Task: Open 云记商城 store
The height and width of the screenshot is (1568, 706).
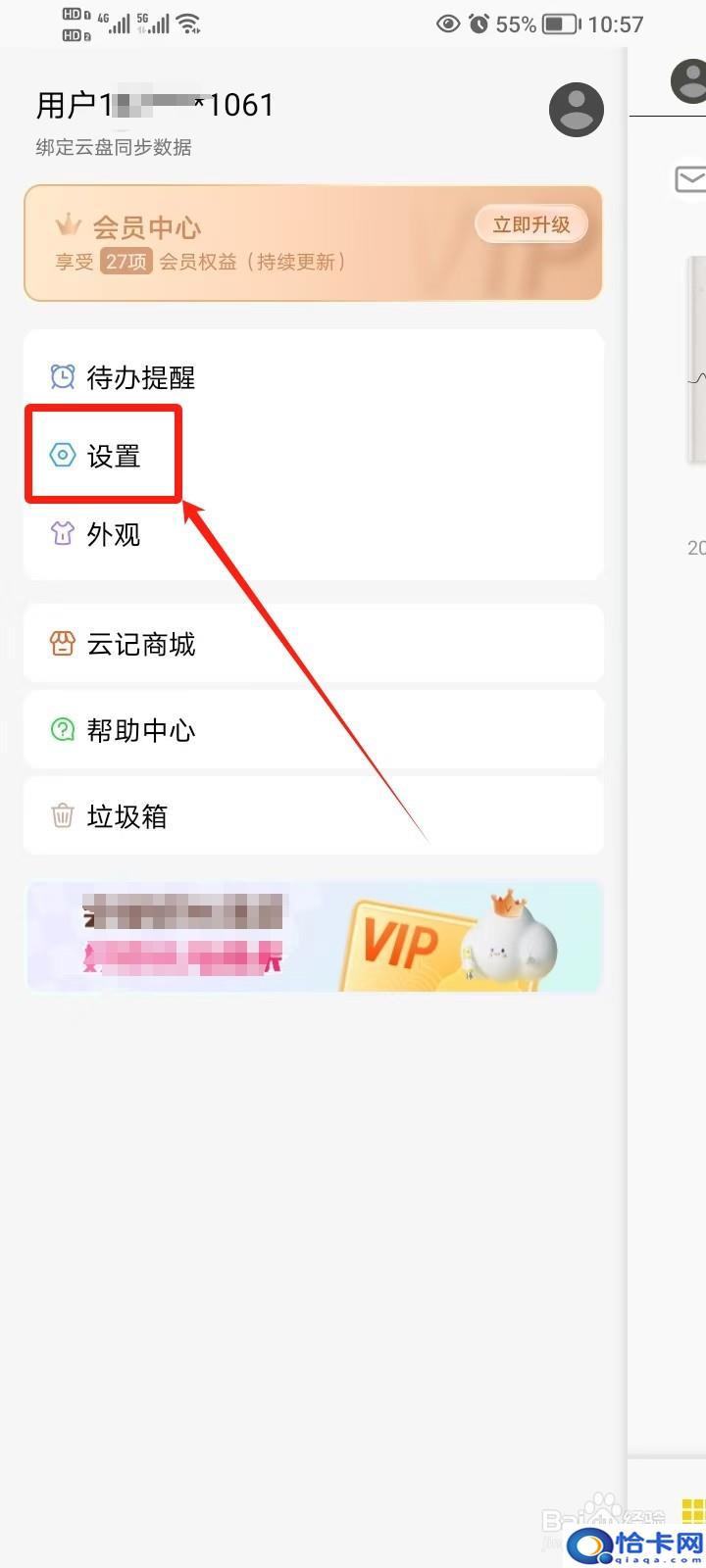Action: 314,644
